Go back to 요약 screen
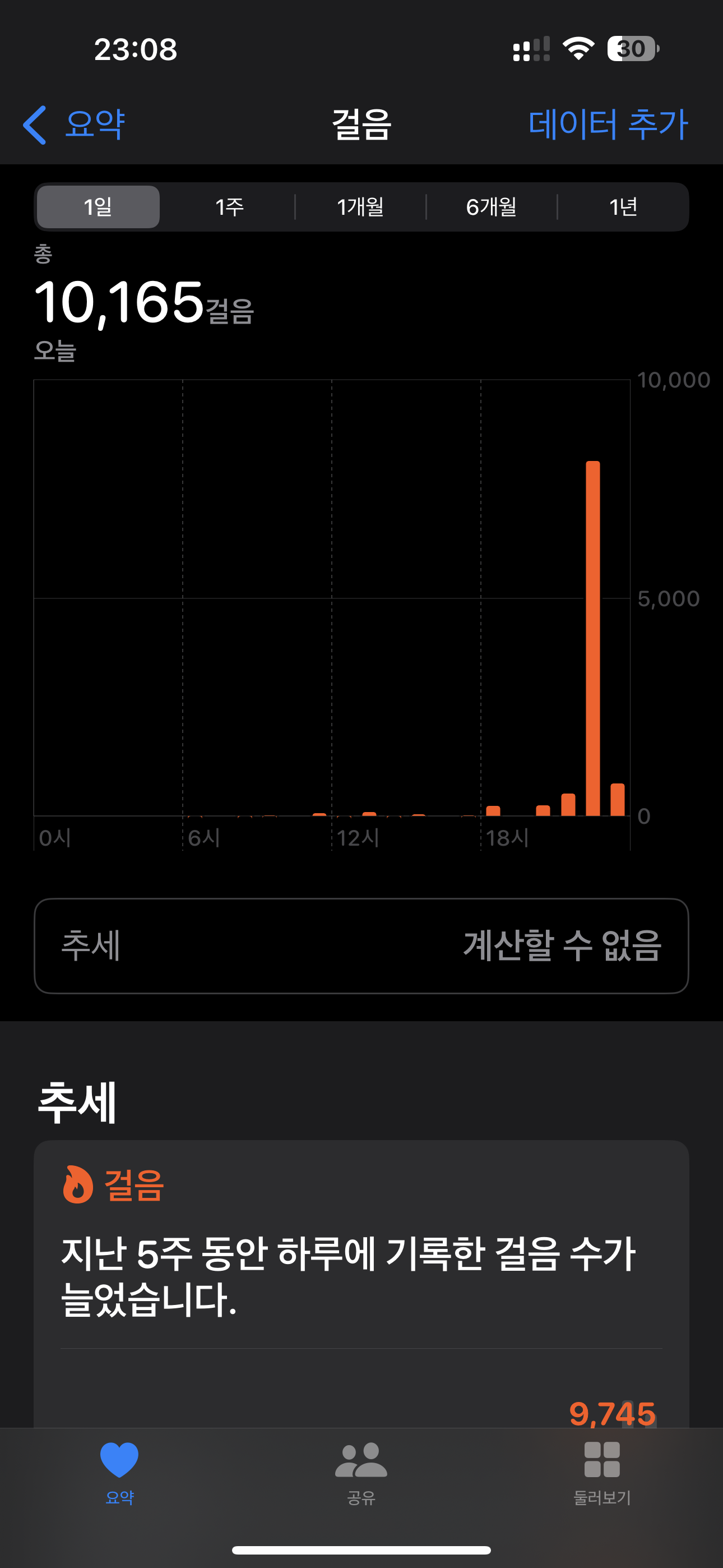The image size is (723, 1568). 74,124
